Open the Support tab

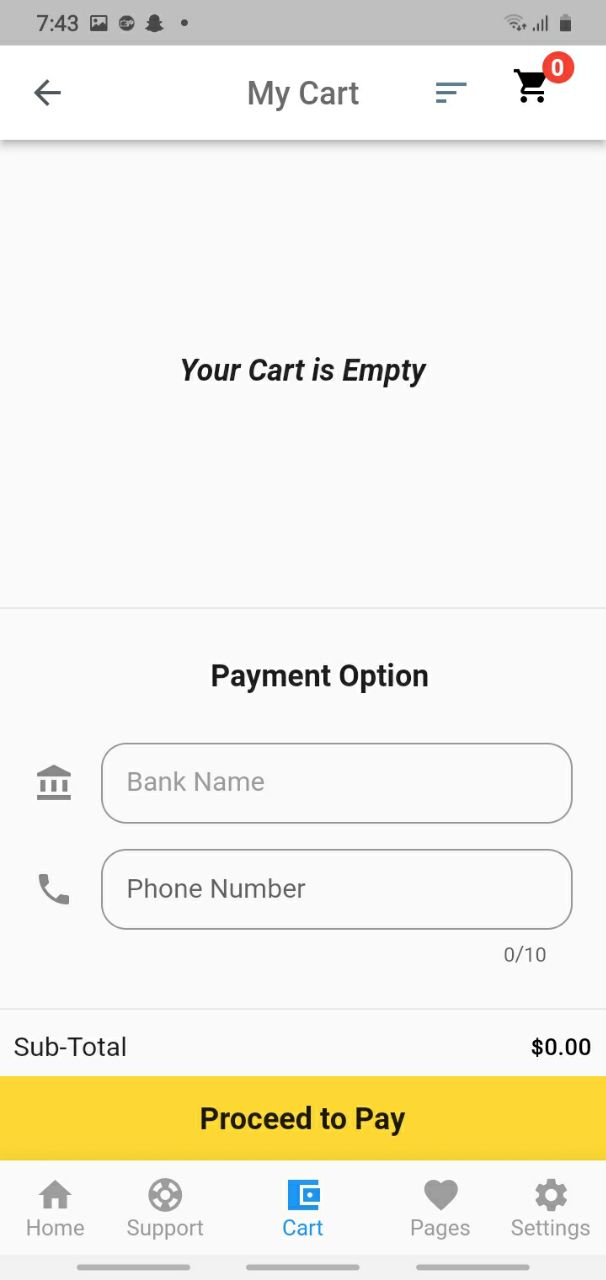pos(165,1209)
